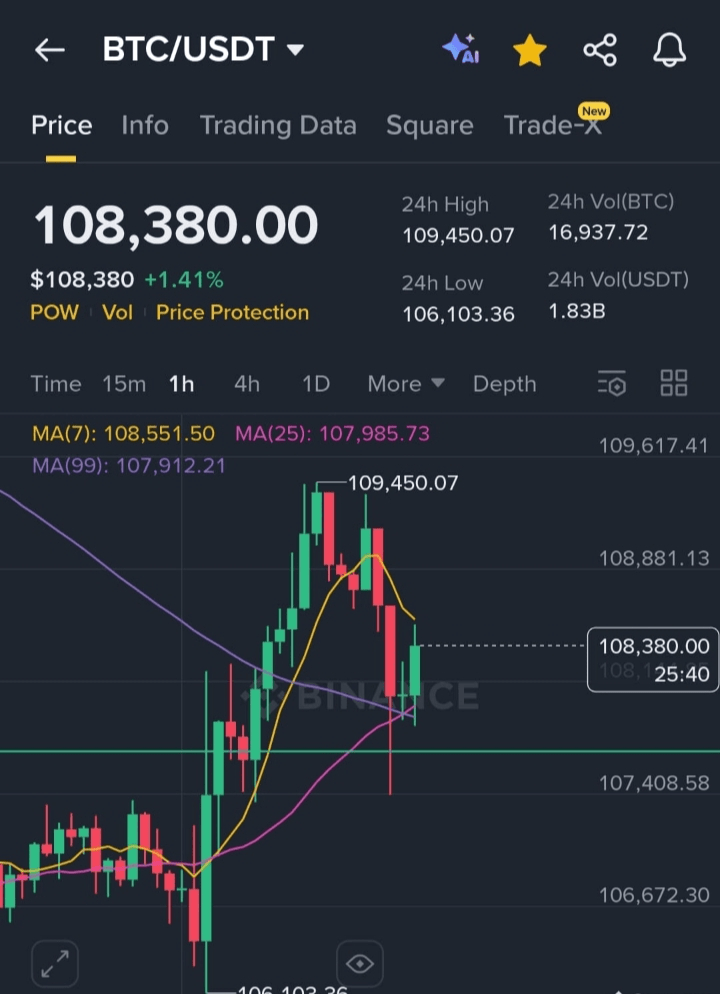
Task: Toggle the favorite star
Action: [530, 50]
